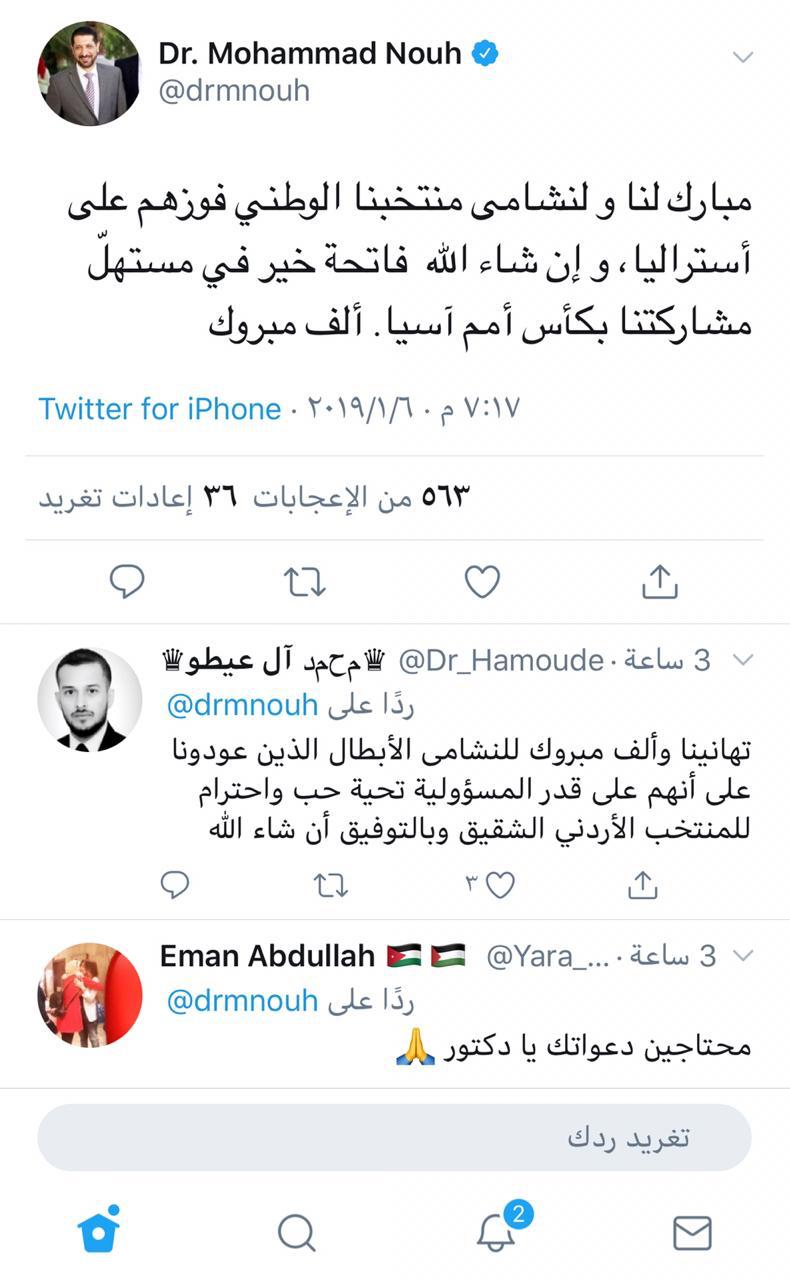This screenshot has width=790, height=1280.
Task: Like @Dr_Hamoude's reply
Action: point(500,883)
